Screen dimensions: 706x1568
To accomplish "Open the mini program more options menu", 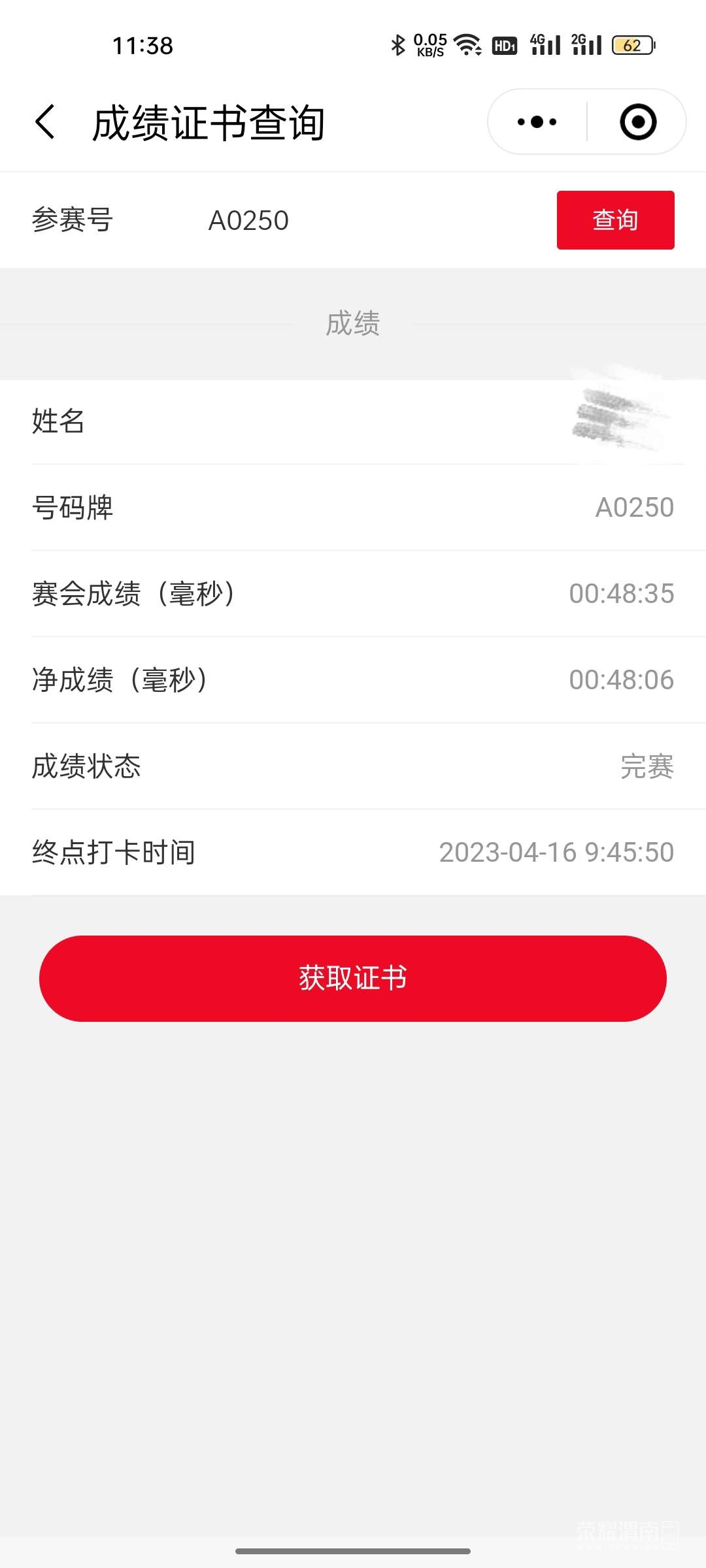I will [537, 122].
